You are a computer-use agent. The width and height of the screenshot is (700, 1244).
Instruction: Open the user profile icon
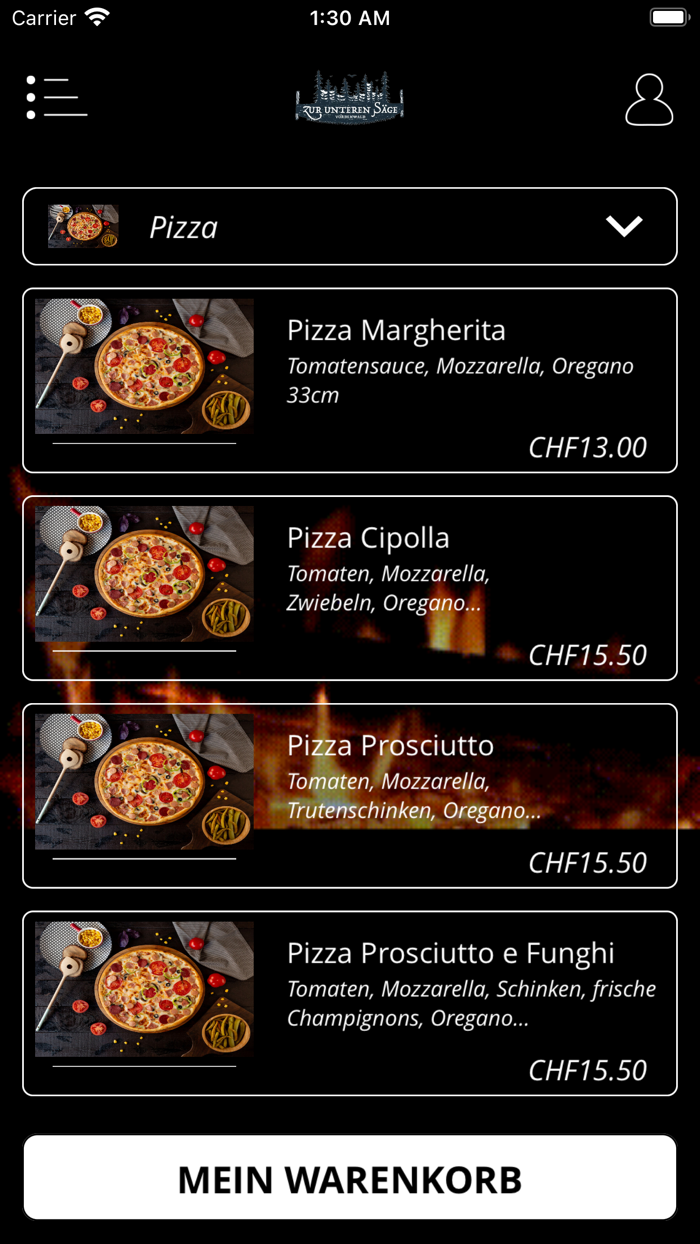point(649,99)
